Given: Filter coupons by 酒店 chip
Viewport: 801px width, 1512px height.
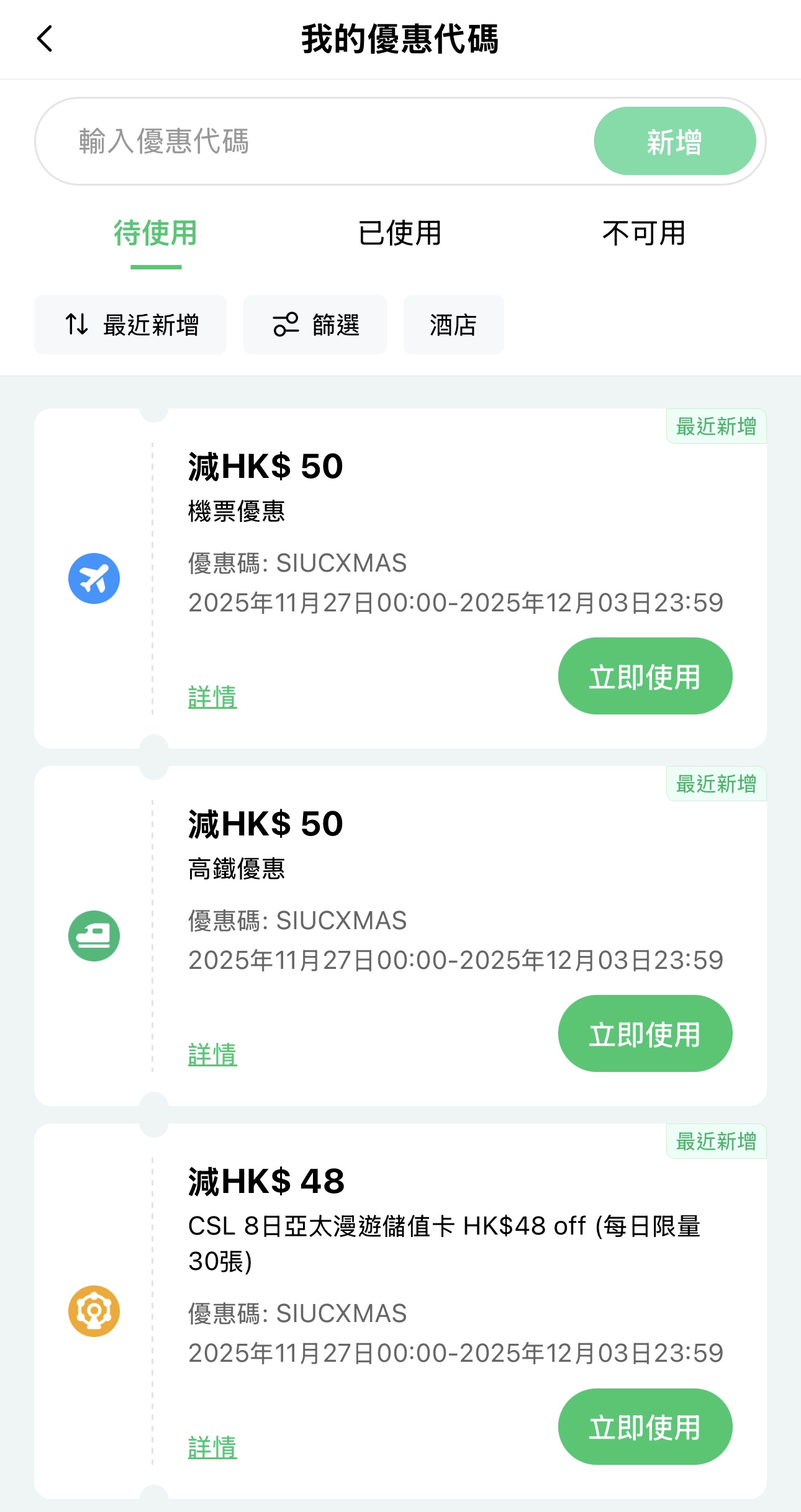Looking at the screenshot, I should point(453,325).
